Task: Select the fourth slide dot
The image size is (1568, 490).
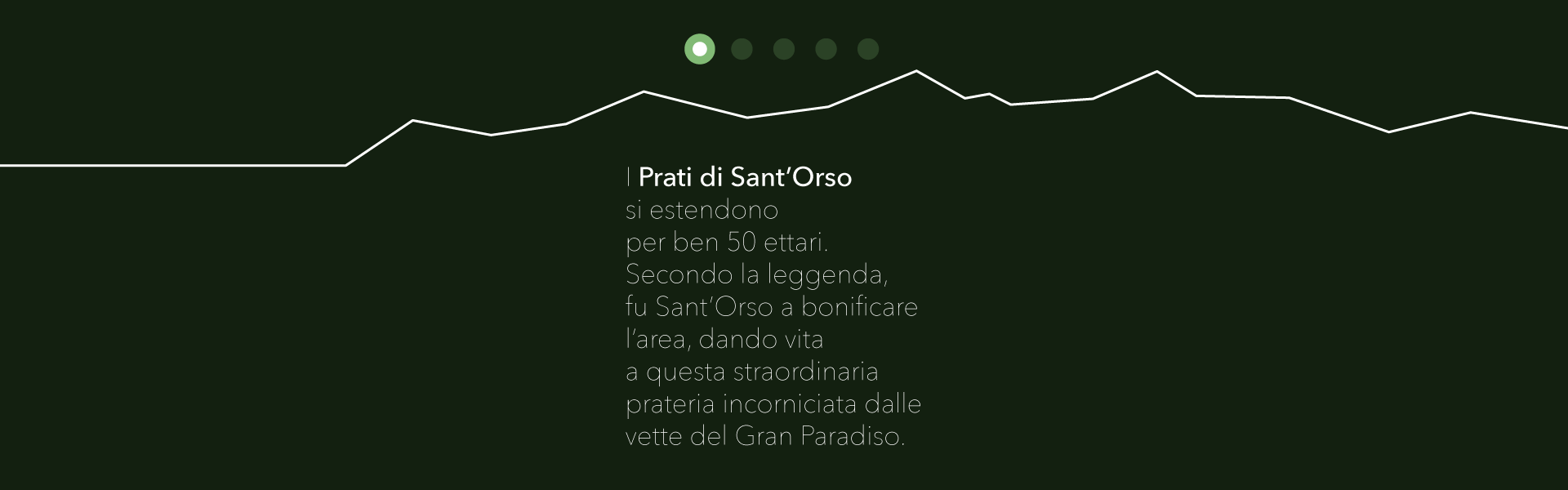Action: coord(826,49)
